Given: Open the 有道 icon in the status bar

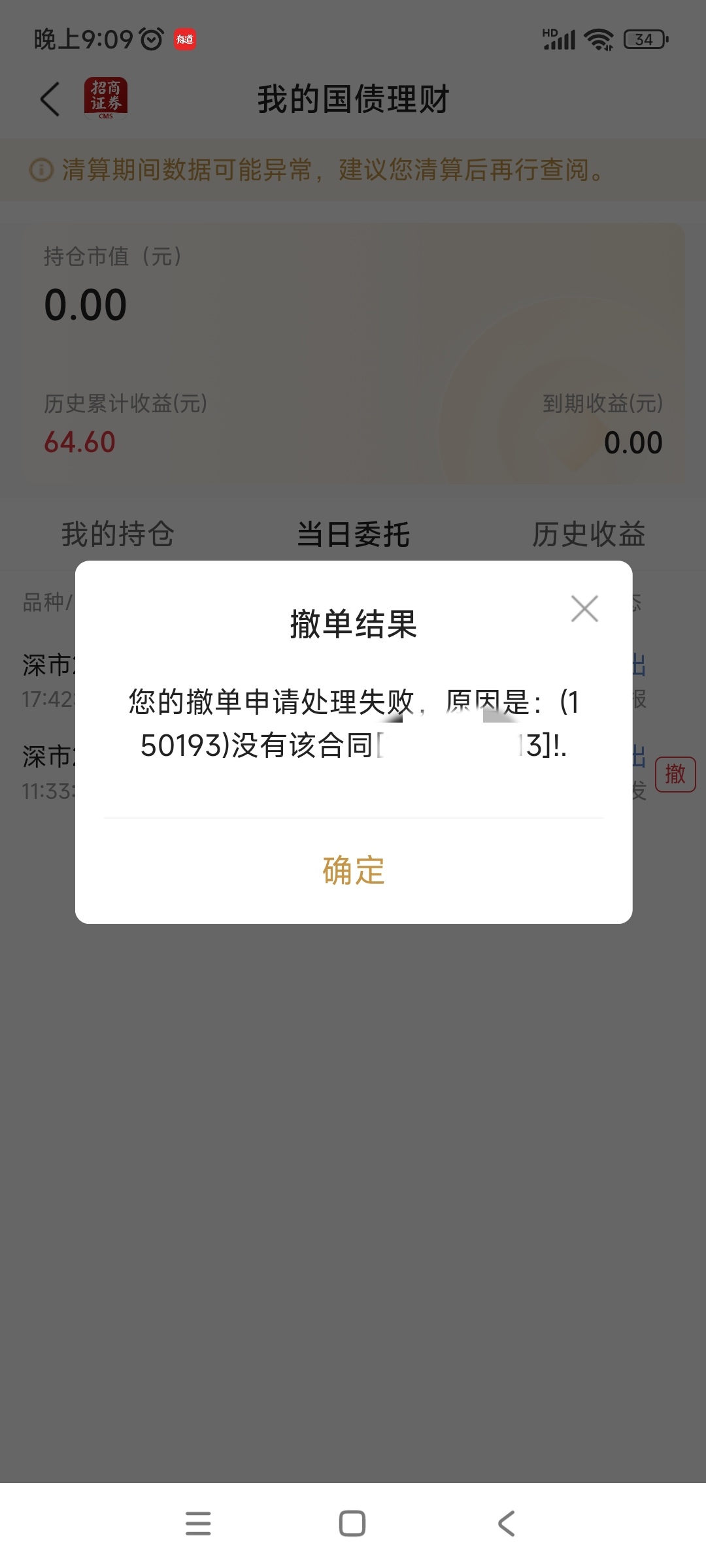Looking at the screenshot, I should click(184, 39).
